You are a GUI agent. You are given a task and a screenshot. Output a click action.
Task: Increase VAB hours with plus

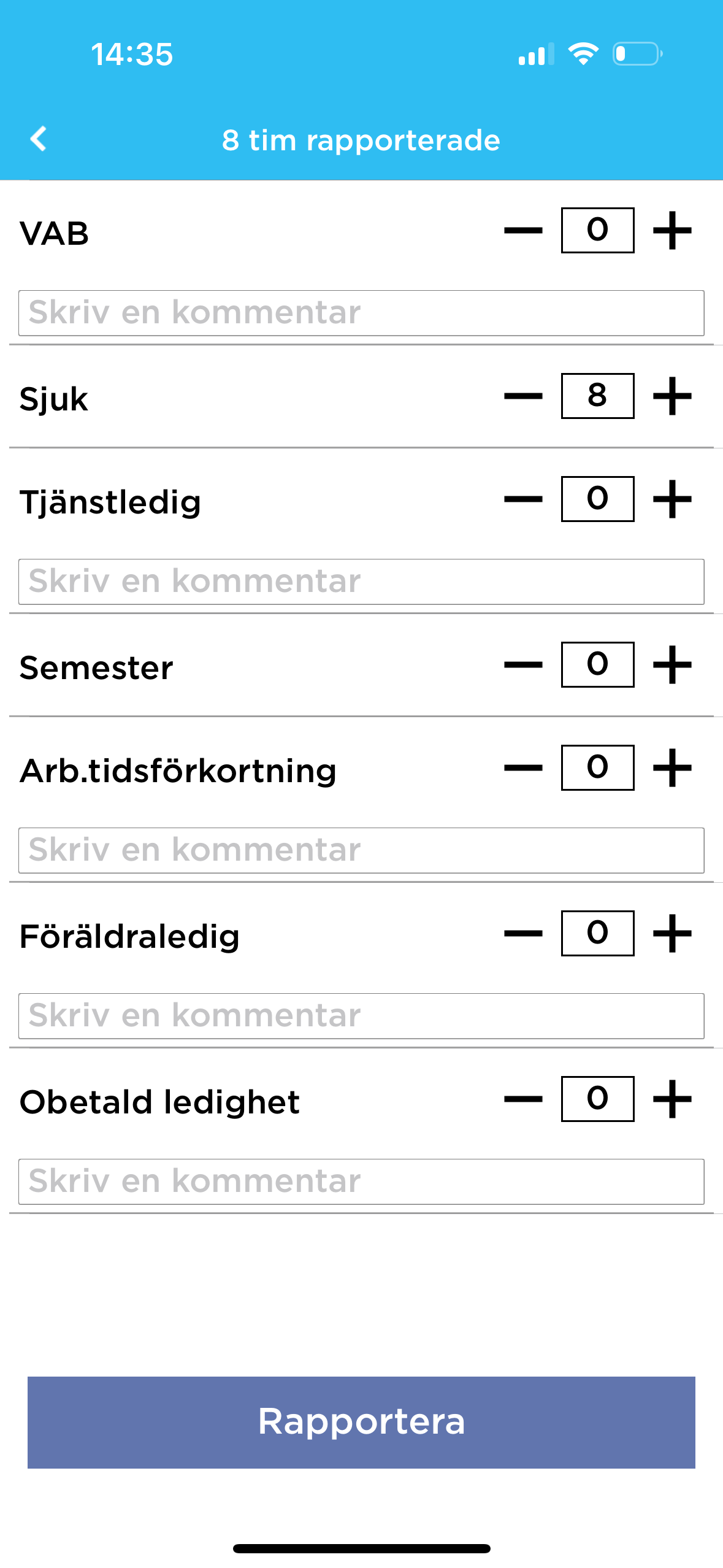point(672,231)
